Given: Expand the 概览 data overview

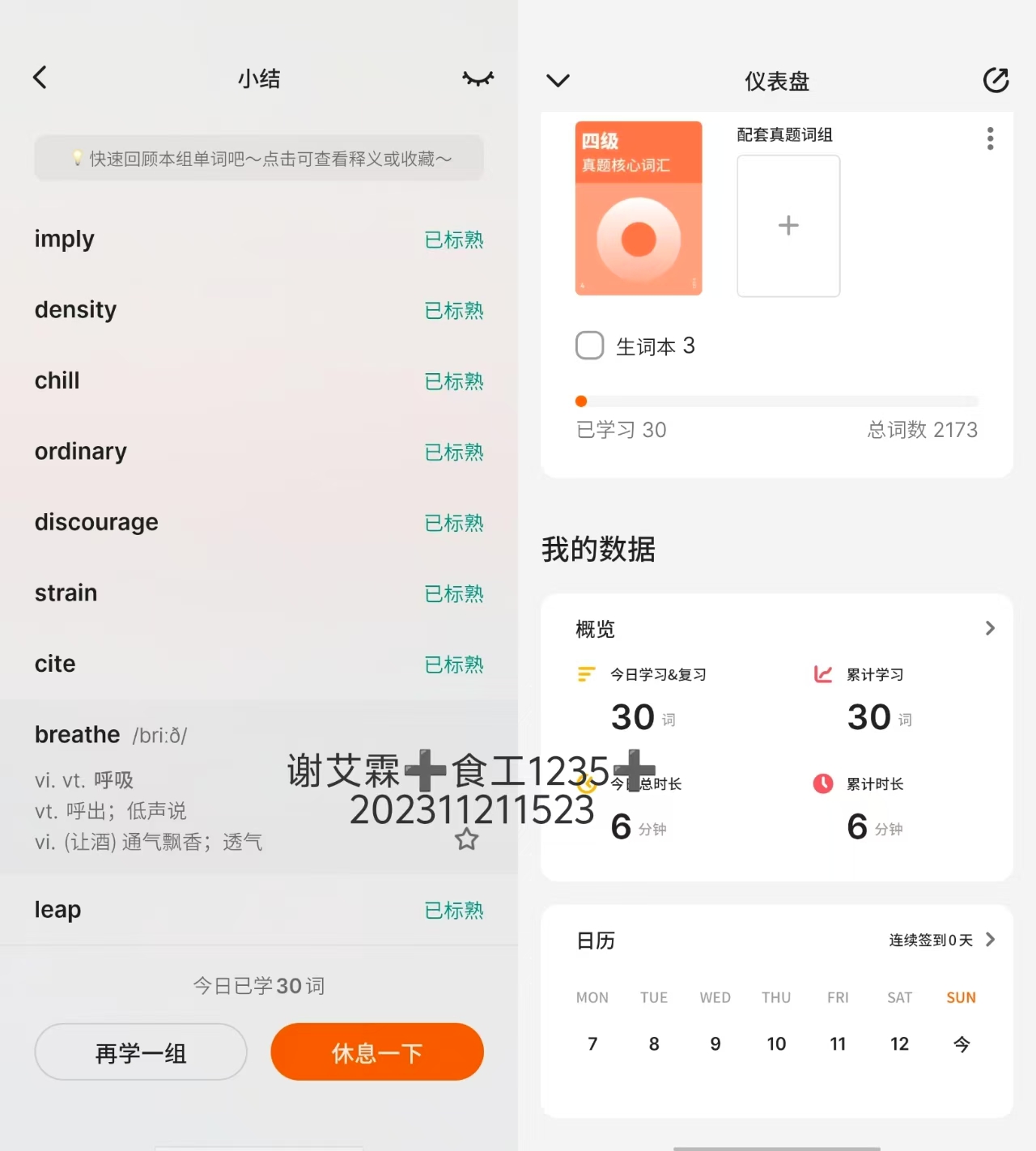Looking at the screenshot, I should pos(989,628).
